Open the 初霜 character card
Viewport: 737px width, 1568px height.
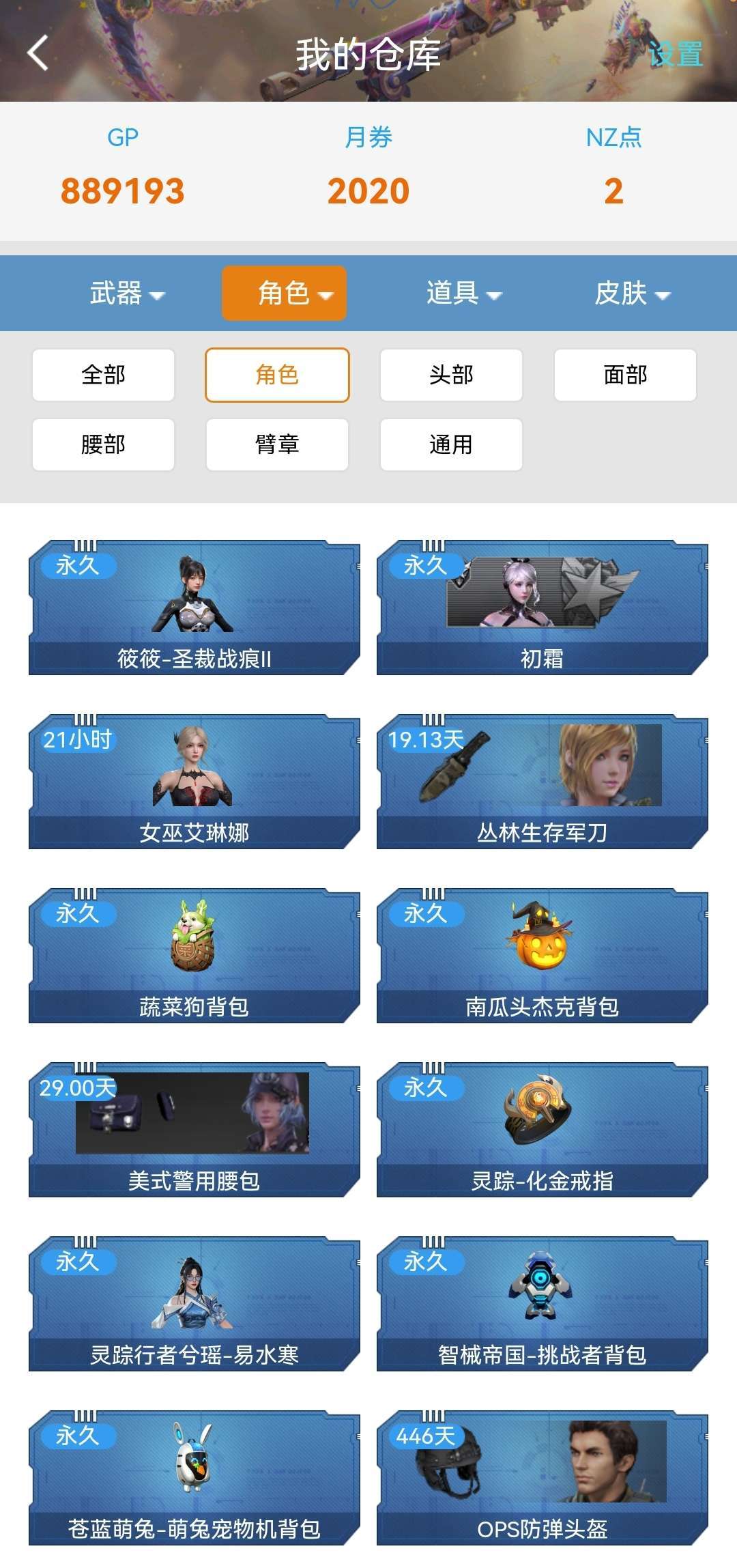(543, 608)
